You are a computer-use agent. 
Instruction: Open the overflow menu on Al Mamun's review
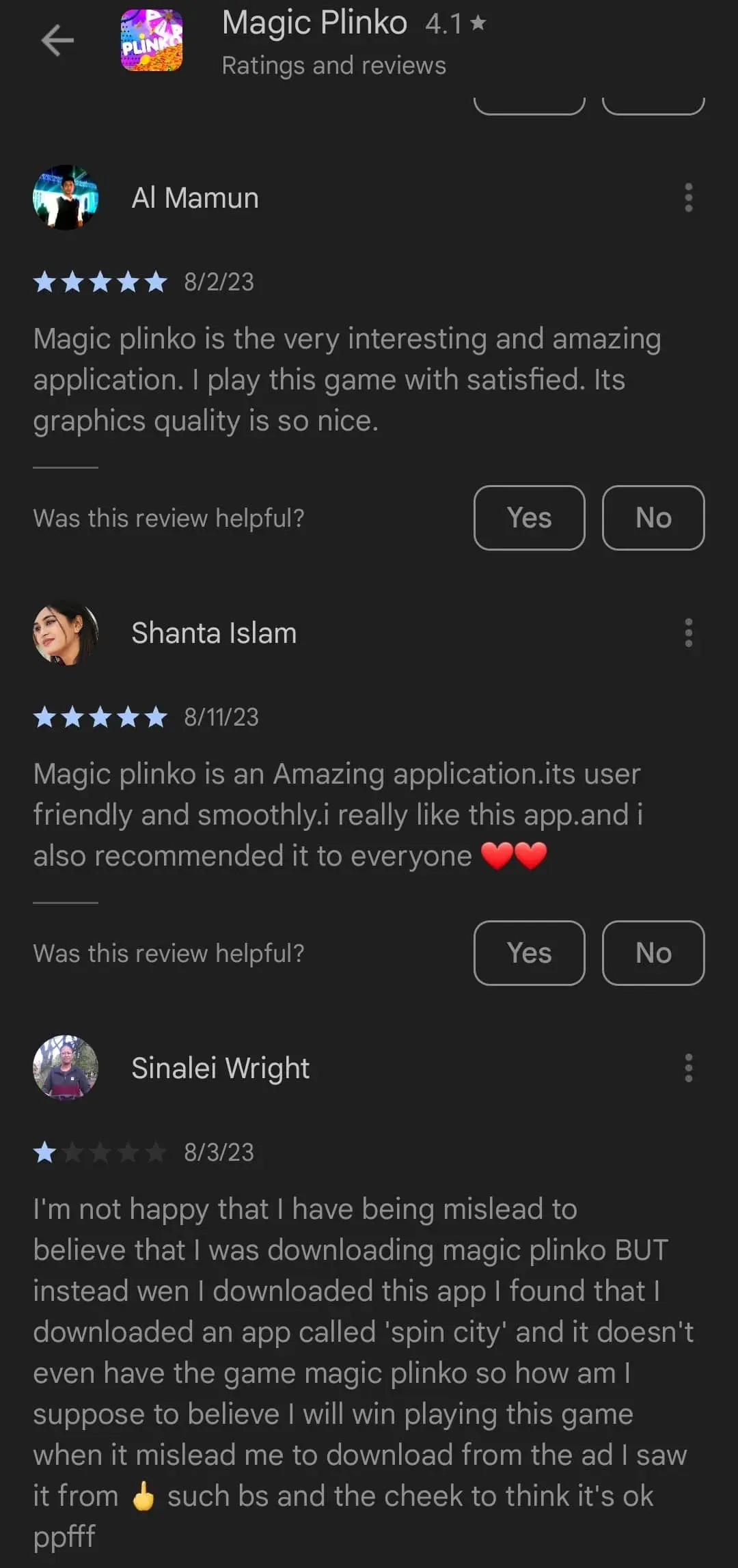[x=688, y=197]
